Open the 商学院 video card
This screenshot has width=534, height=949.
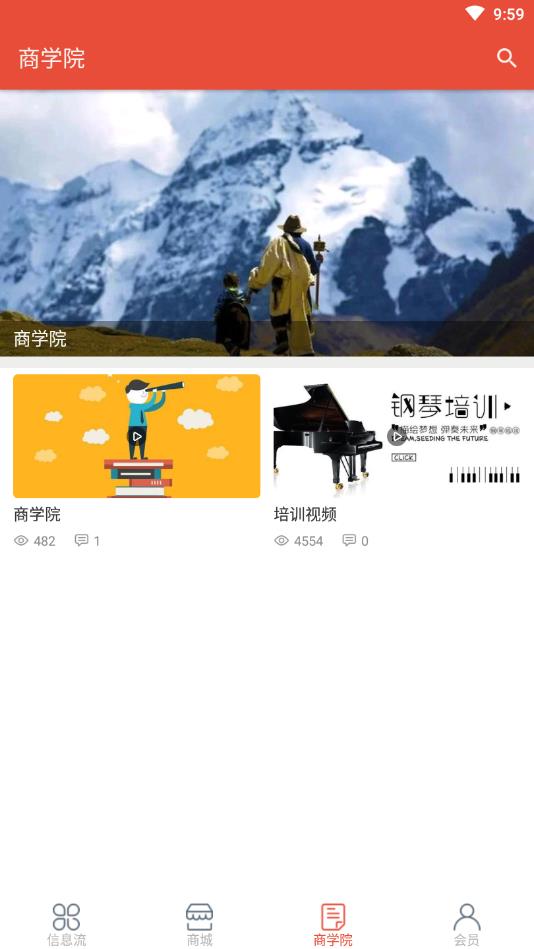137,461
